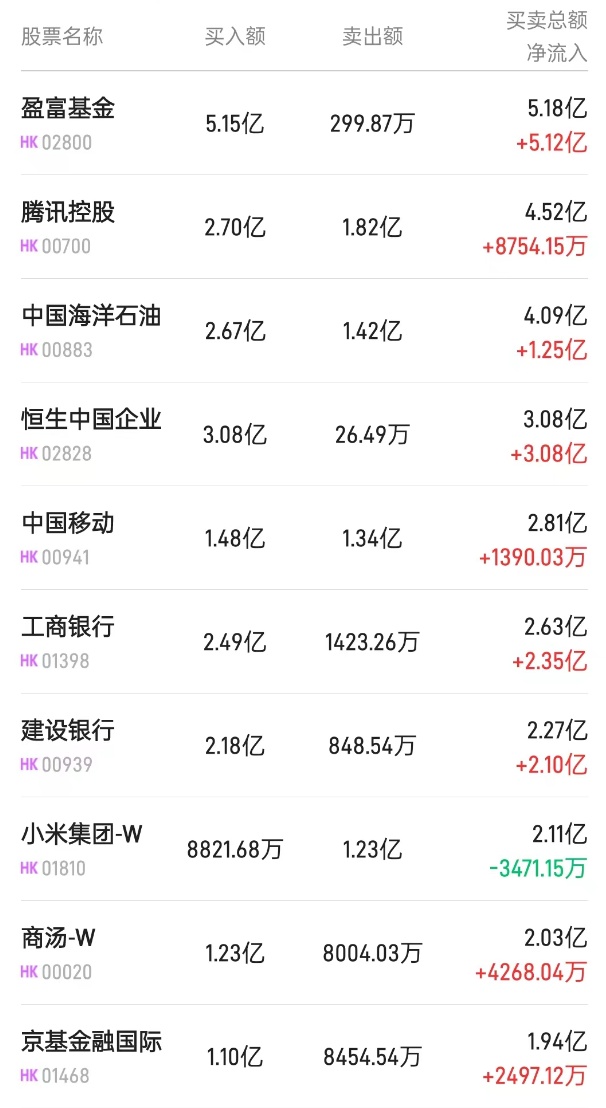606x1108 pixels.
Task: Open the 京基金融国际 entry
Action: click(x=91, y=1042)
